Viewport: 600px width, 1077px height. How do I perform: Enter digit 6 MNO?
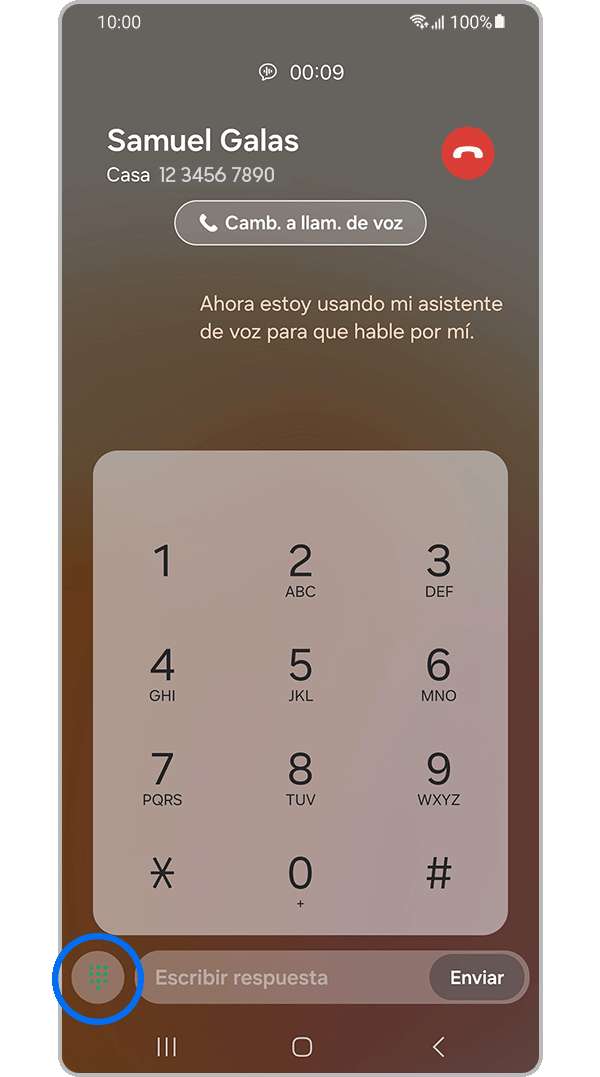(438, 673)
